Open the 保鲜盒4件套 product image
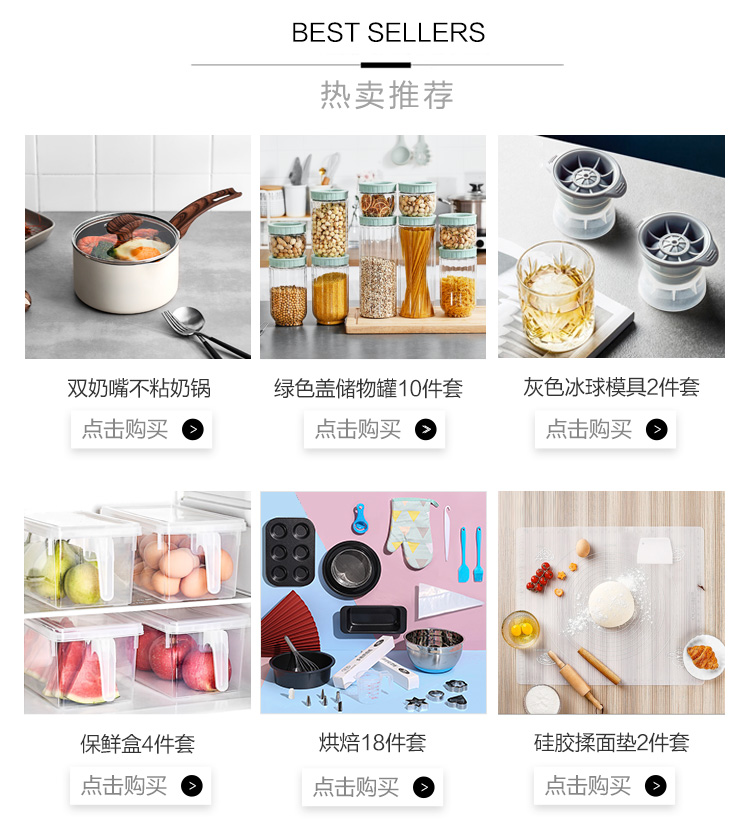Viewport: 750px width, 837px height. [138, 602]
